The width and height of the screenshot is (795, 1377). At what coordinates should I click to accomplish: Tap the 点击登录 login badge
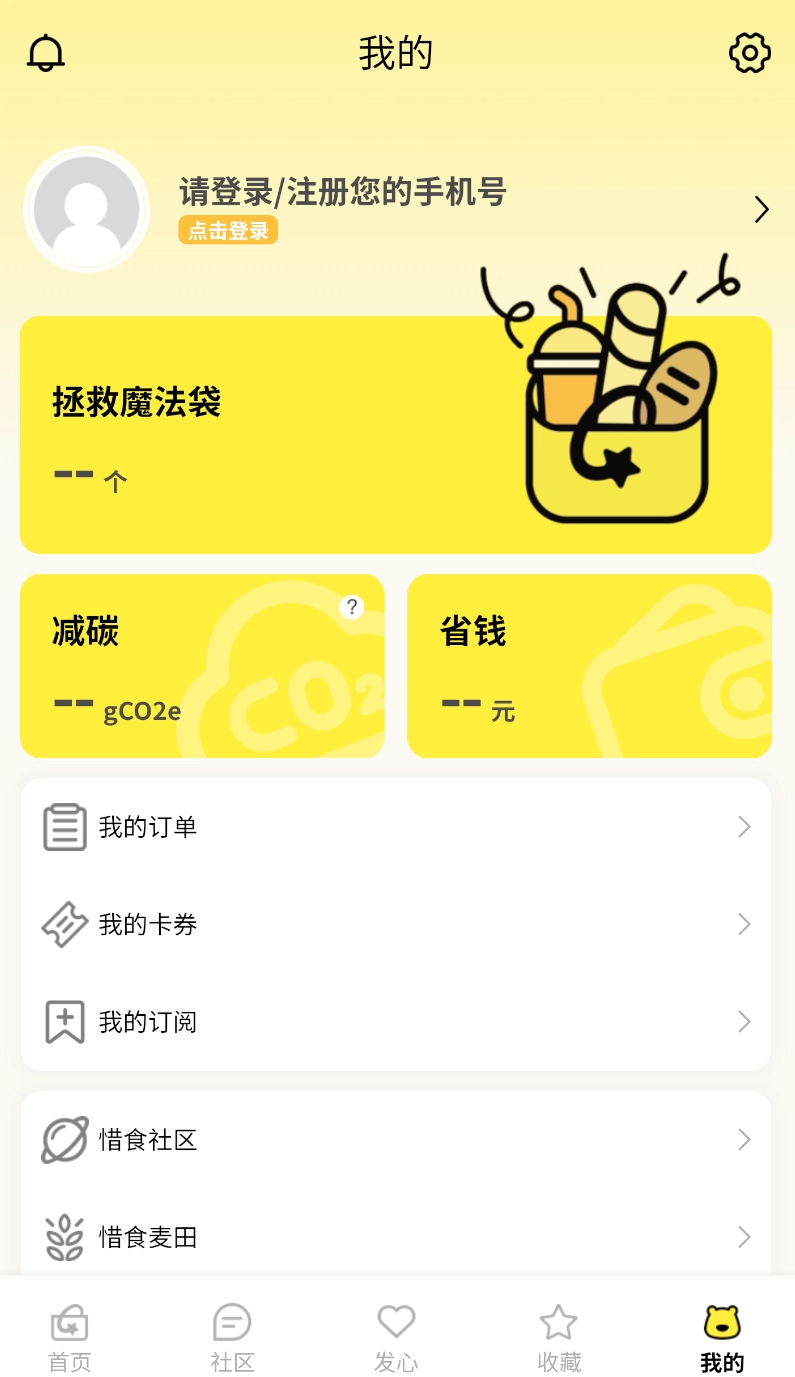click(227, 230)
